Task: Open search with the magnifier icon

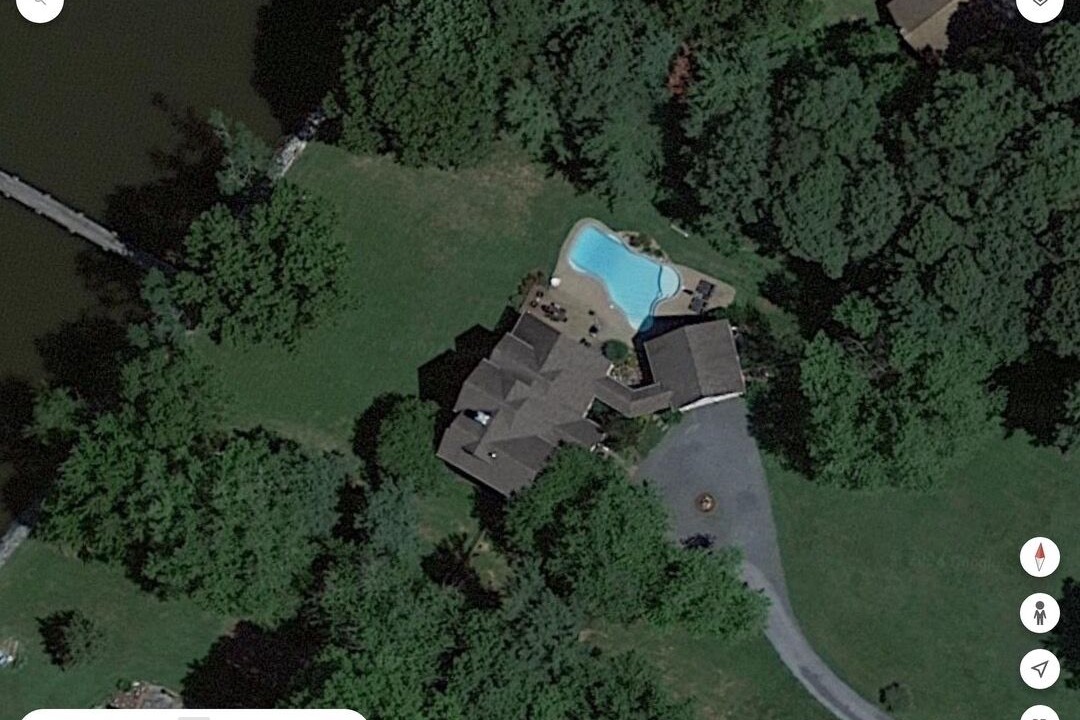Action: (x=39, y=3)
